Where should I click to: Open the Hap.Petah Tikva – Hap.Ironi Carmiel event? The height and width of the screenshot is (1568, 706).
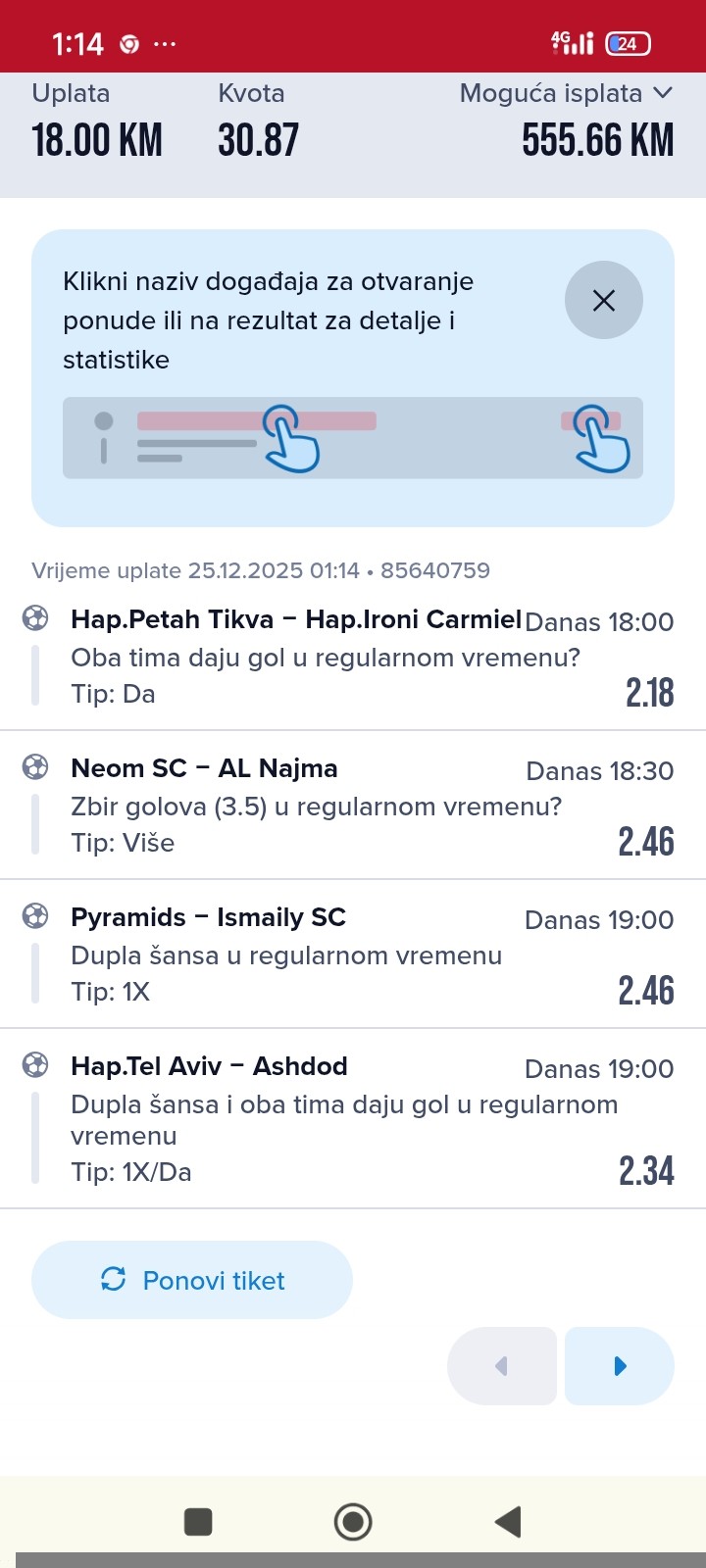click(x=295, y=619)
